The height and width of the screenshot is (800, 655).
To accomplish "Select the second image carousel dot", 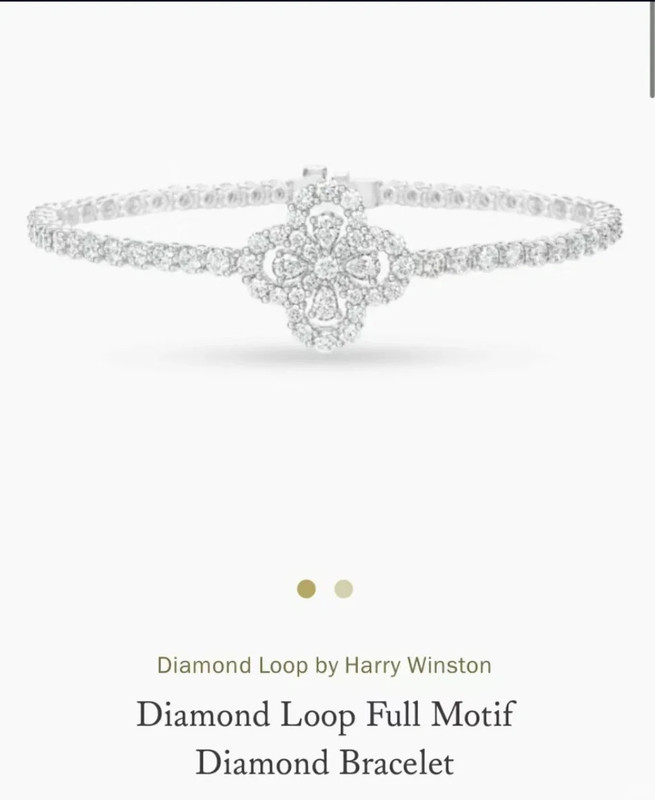I will click(343, 589).
